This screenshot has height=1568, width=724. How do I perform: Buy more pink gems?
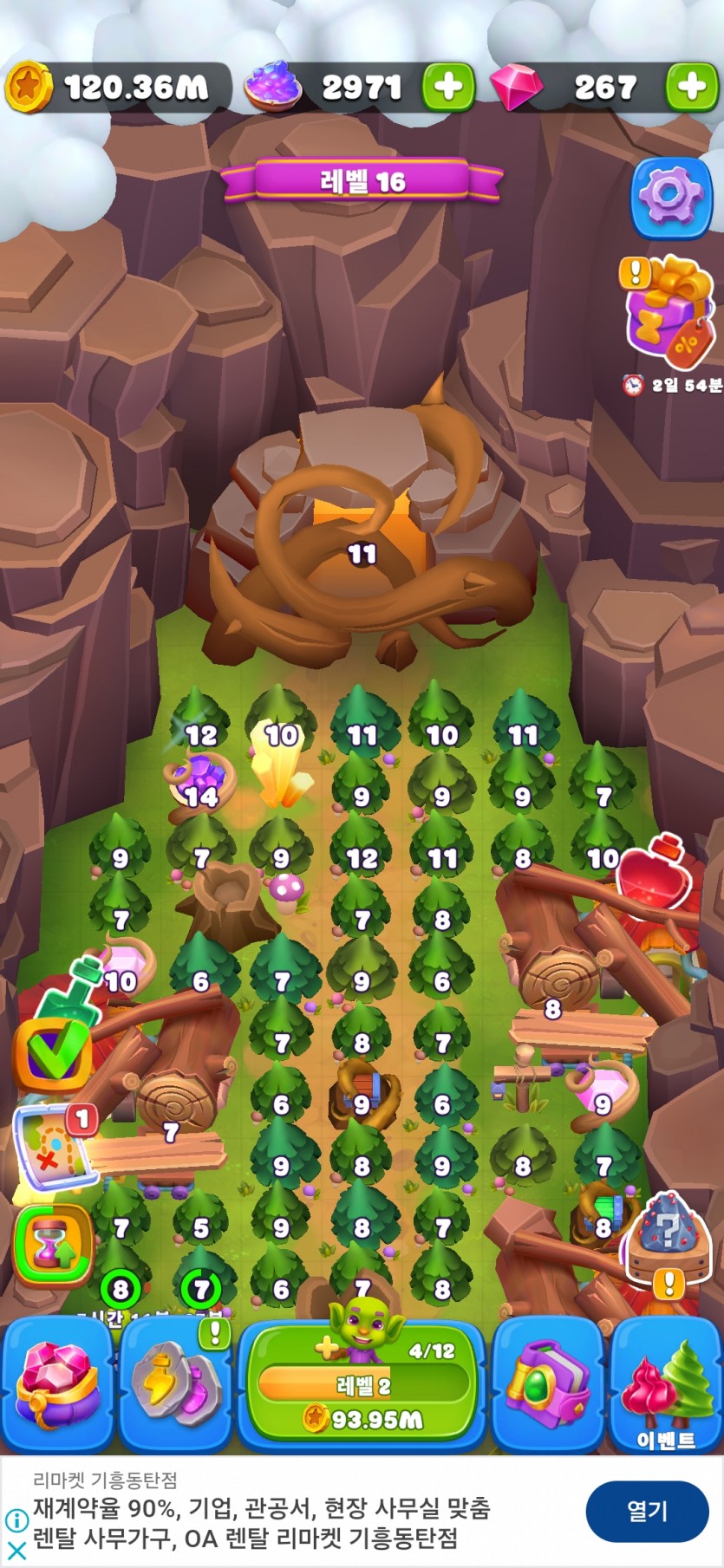(691, 88)
